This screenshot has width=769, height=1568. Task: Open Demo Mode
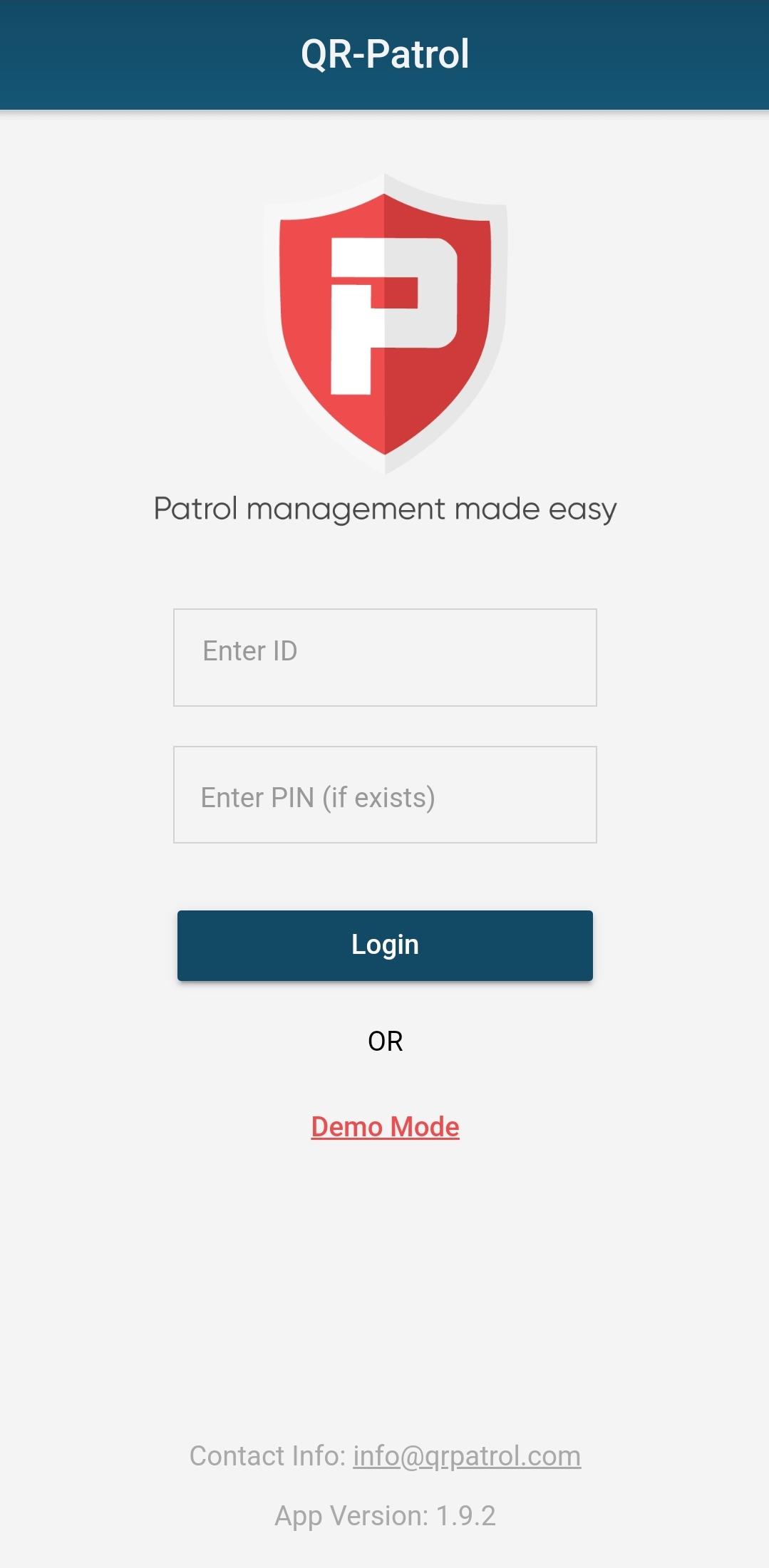tap(385, 1126)
